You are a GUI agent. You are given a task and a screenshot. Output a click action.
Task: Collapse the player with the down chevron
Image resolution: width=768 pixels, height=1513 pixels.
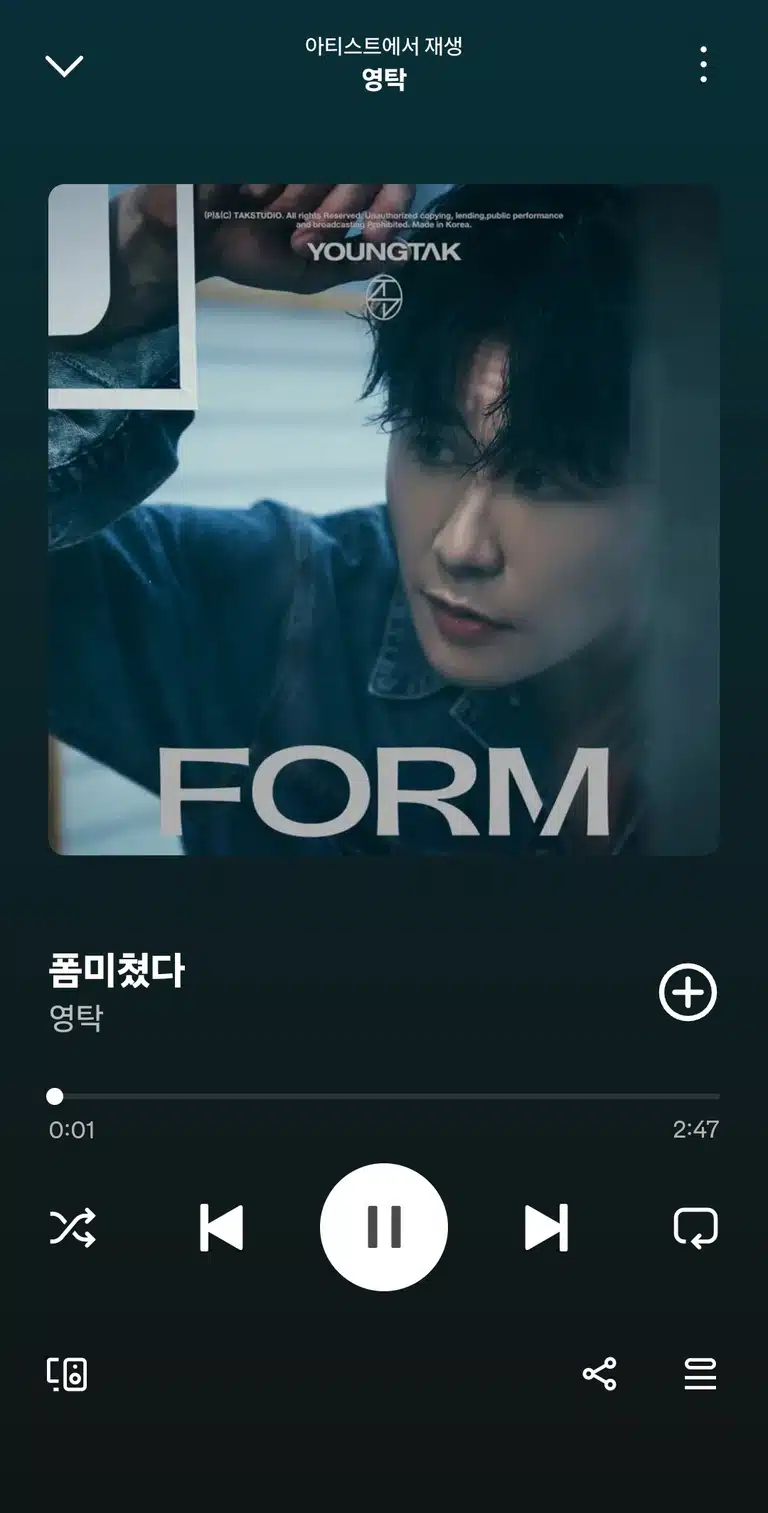click(64, 66)
